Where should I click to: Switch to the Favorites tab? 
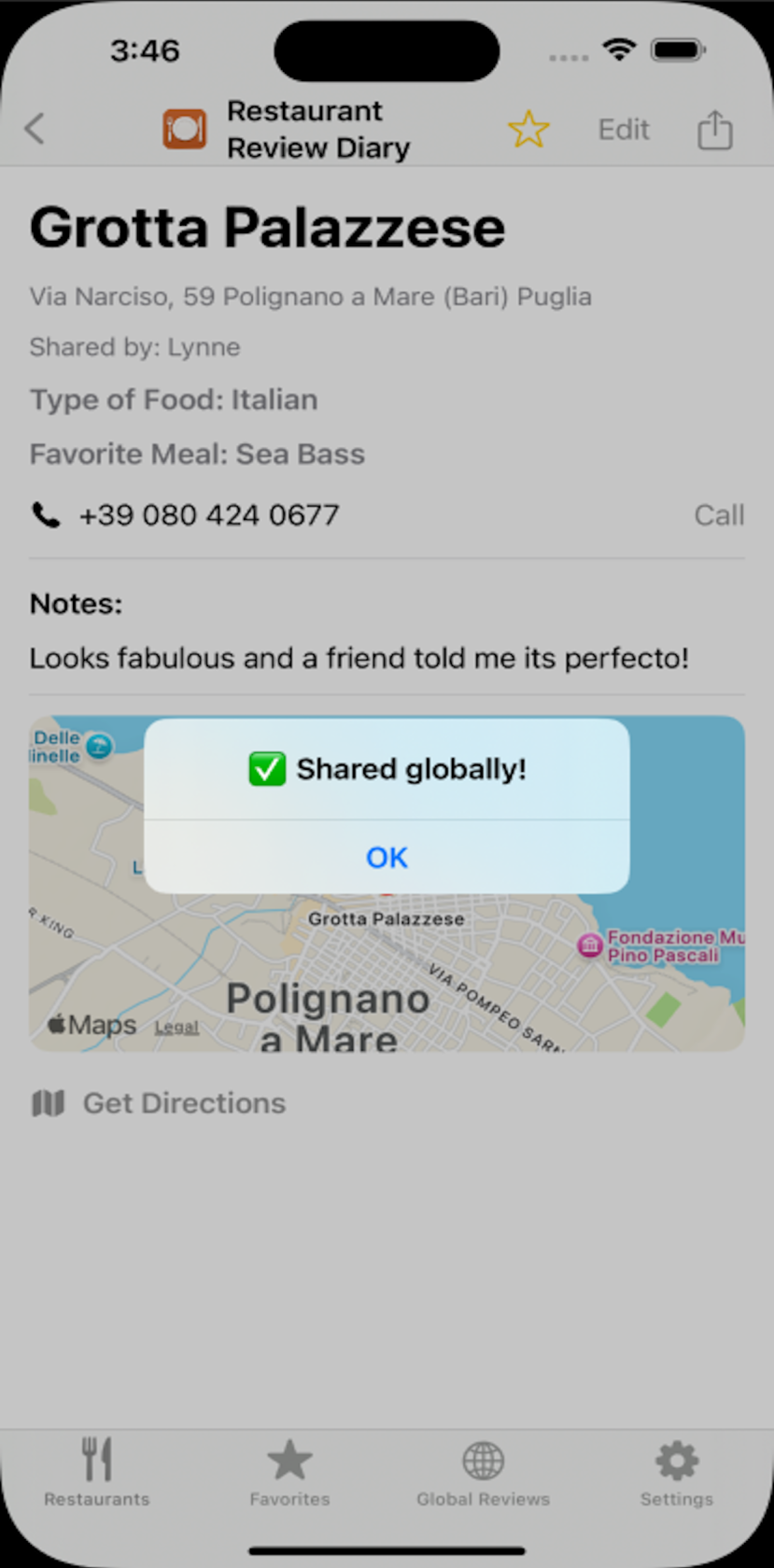[x=289, y=1472]
